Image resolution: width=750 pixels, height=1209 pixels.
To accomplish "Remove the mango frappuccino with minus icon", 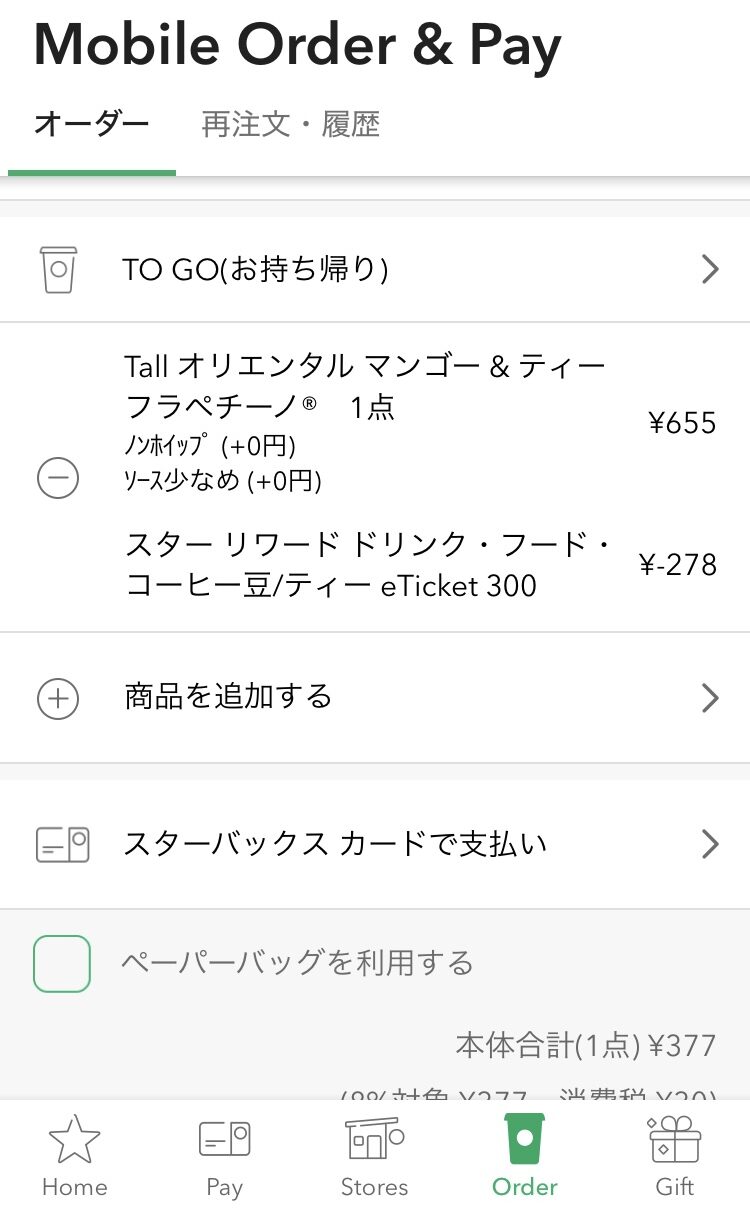I will coord(58,478).
